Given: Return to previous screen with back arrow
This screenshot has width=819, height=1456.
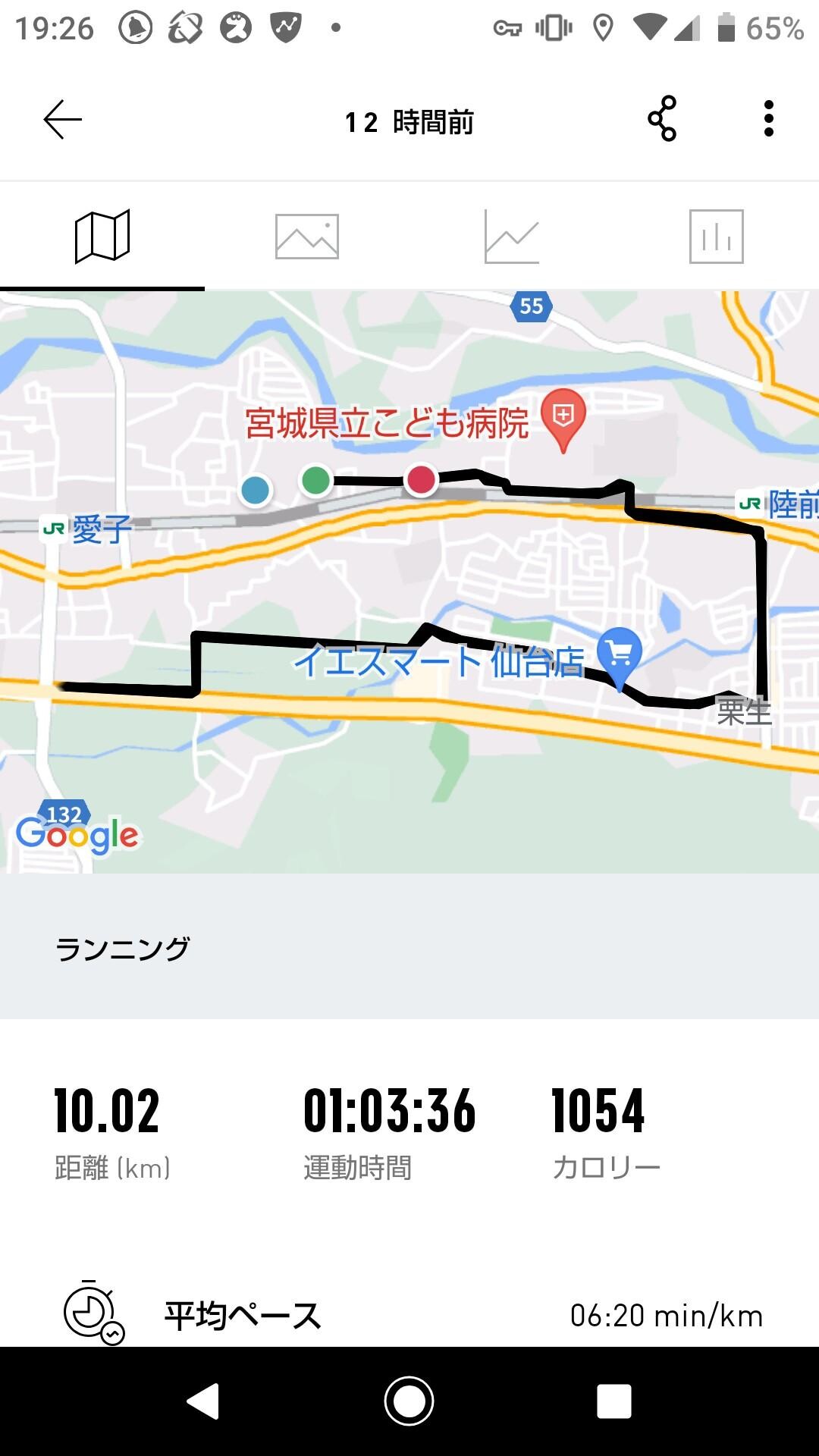Looking at the screenshot, I should click(62, 120).
